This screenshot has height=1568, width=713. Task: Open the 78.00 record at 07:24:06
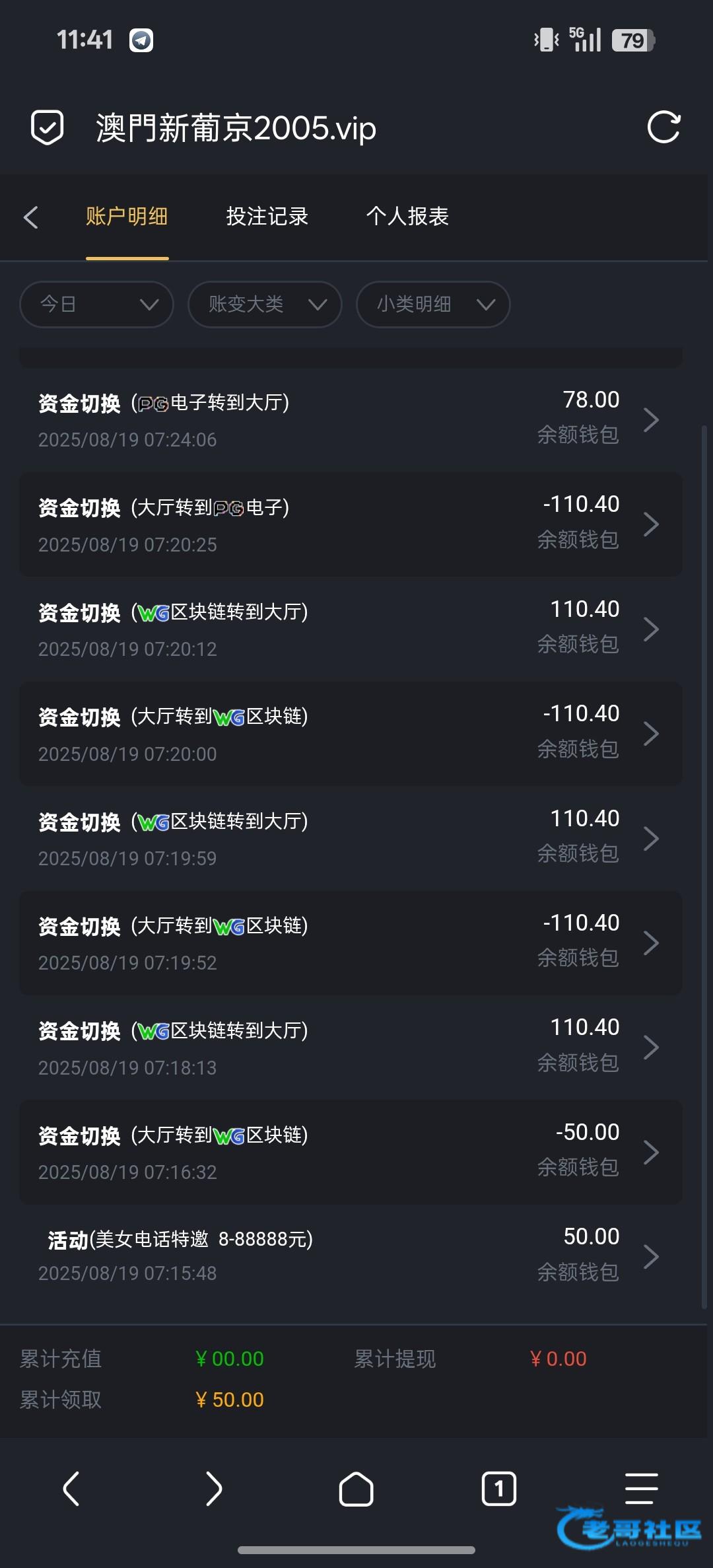coord(350,420)
